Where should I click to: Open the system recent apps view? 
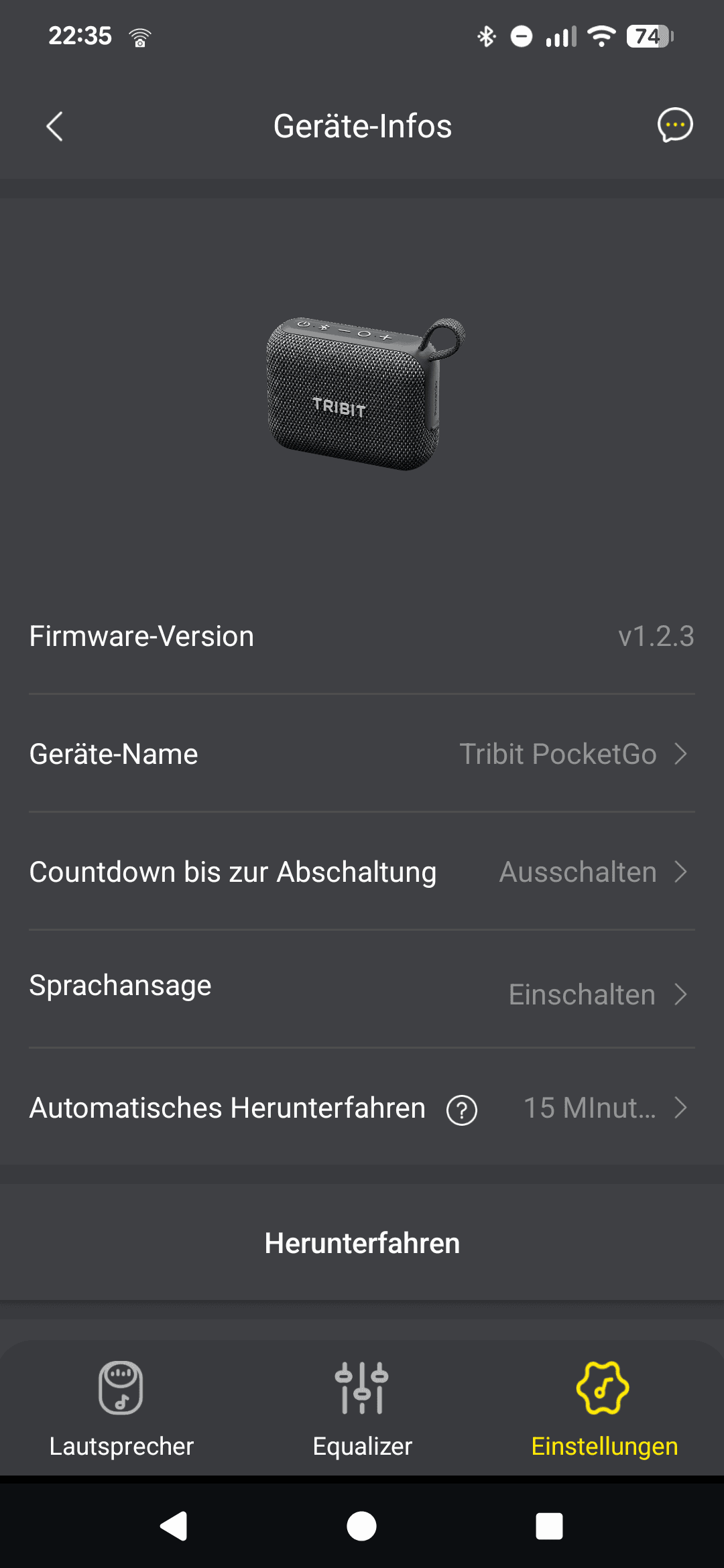(x=549, y=1526)
